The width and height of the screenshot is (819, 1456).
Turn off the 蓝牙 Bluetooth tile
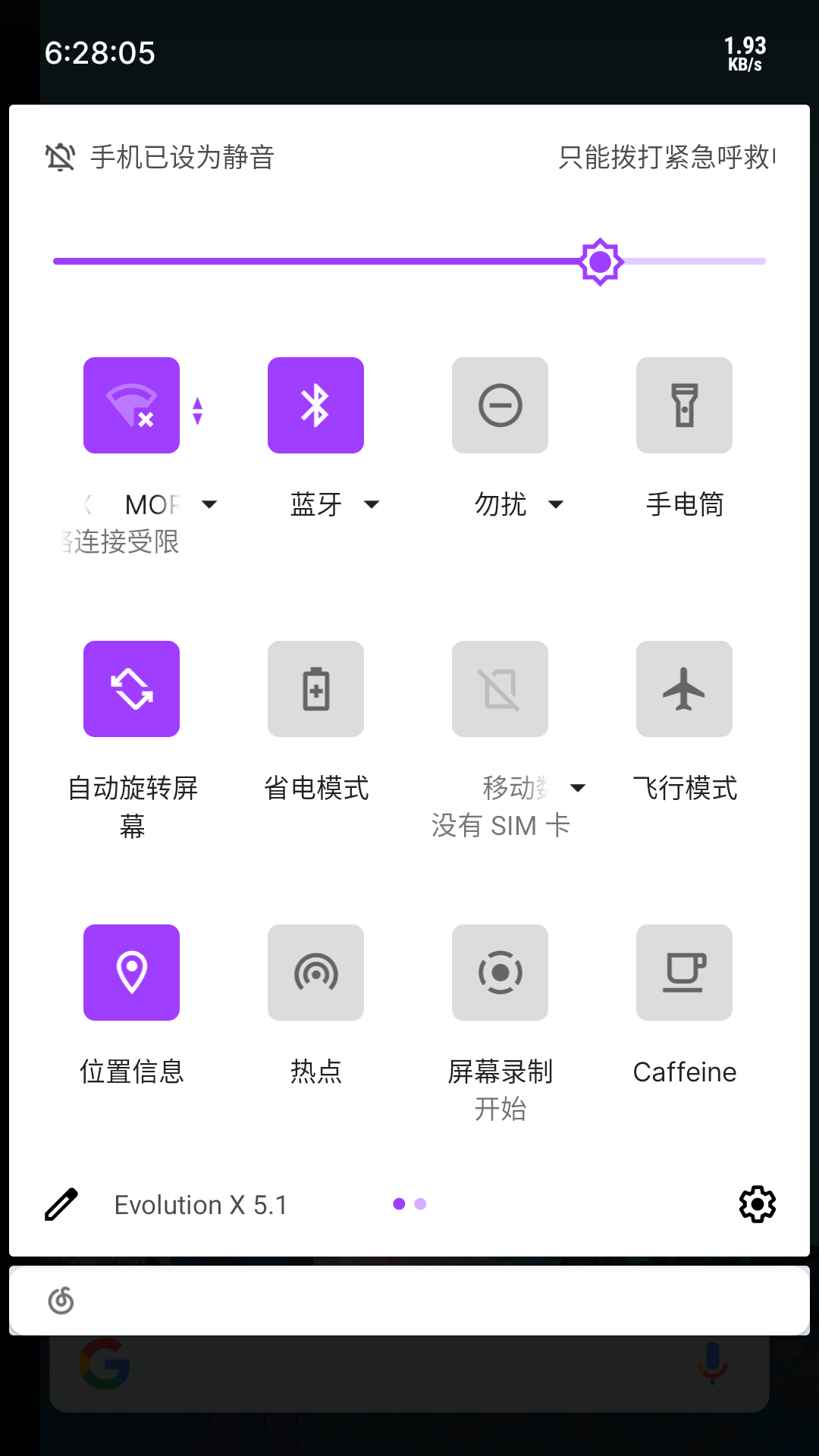[x=315, y=405]
